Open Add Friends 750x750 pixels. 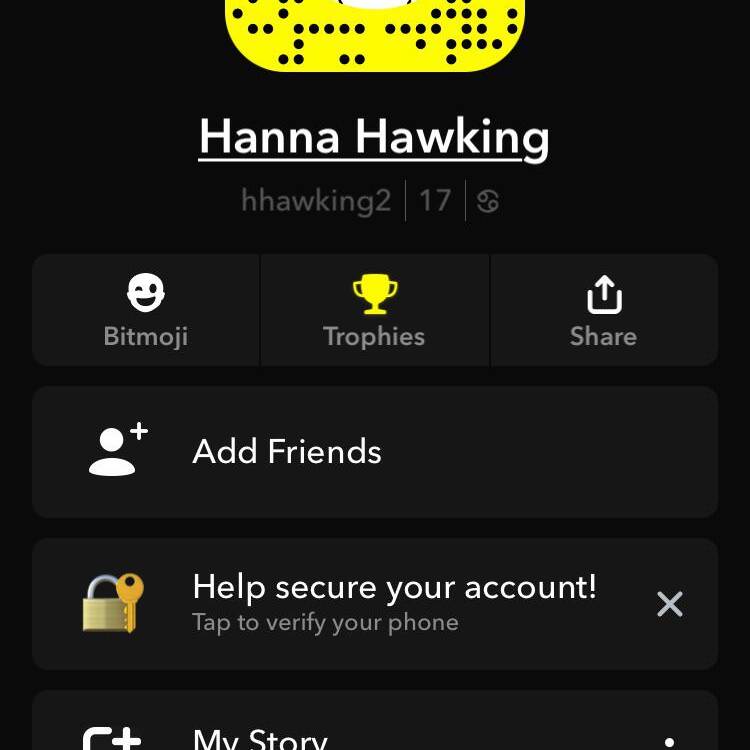click(374, 452)
